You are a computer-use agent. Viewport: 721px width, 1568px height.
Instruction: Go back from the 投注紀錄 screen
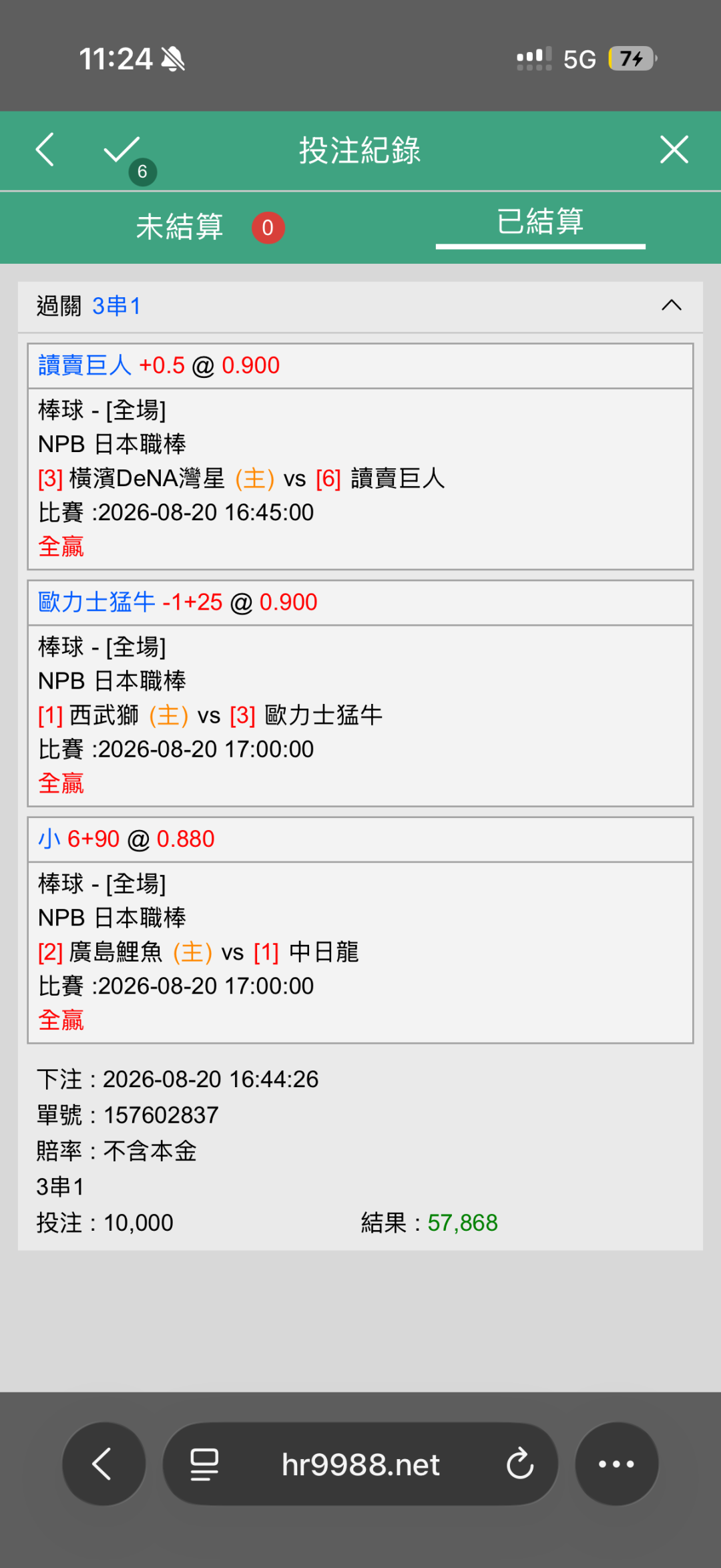coord(45,149)
